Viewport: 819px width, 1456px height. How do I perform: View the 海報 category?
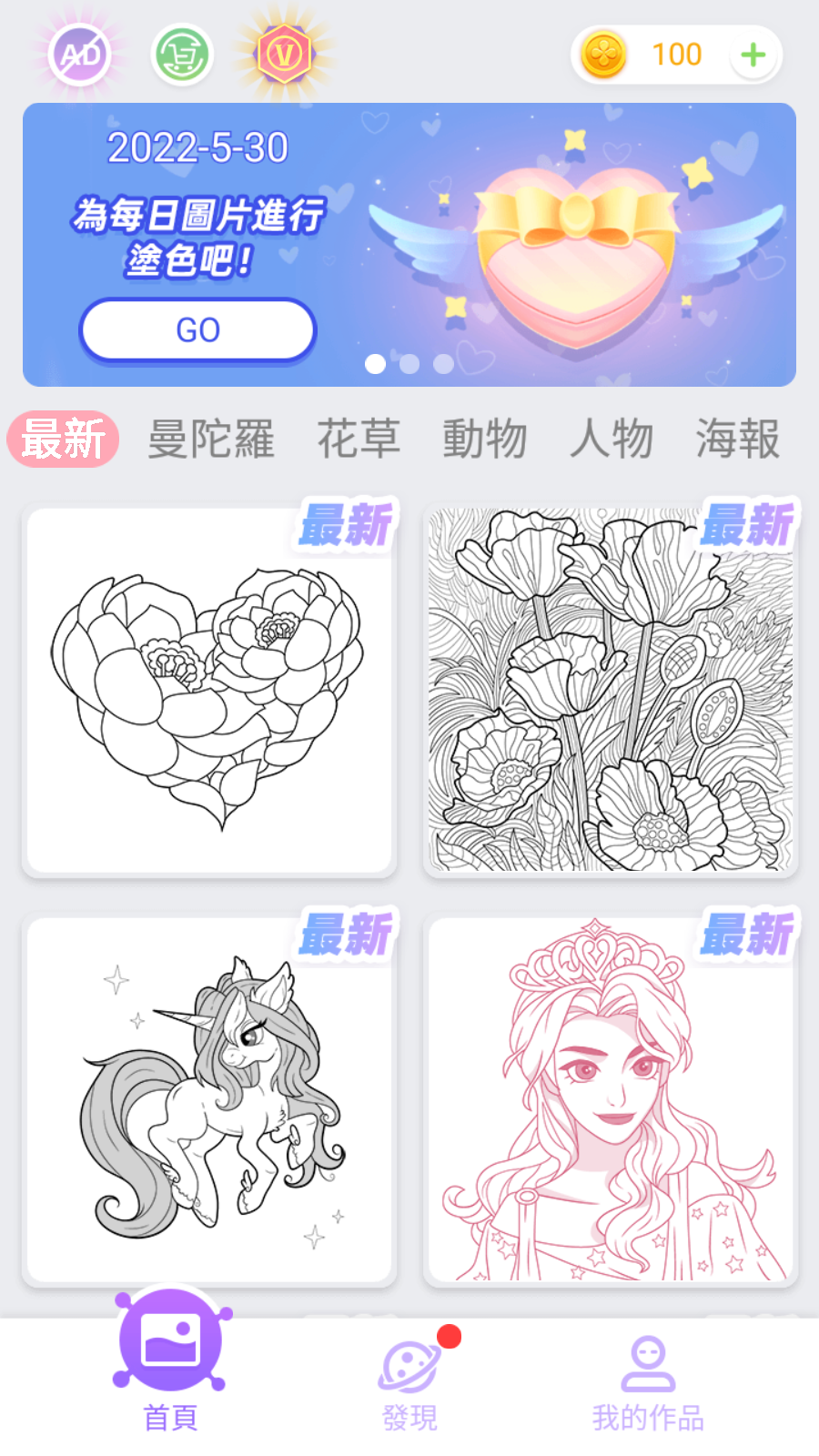(737, 440)
